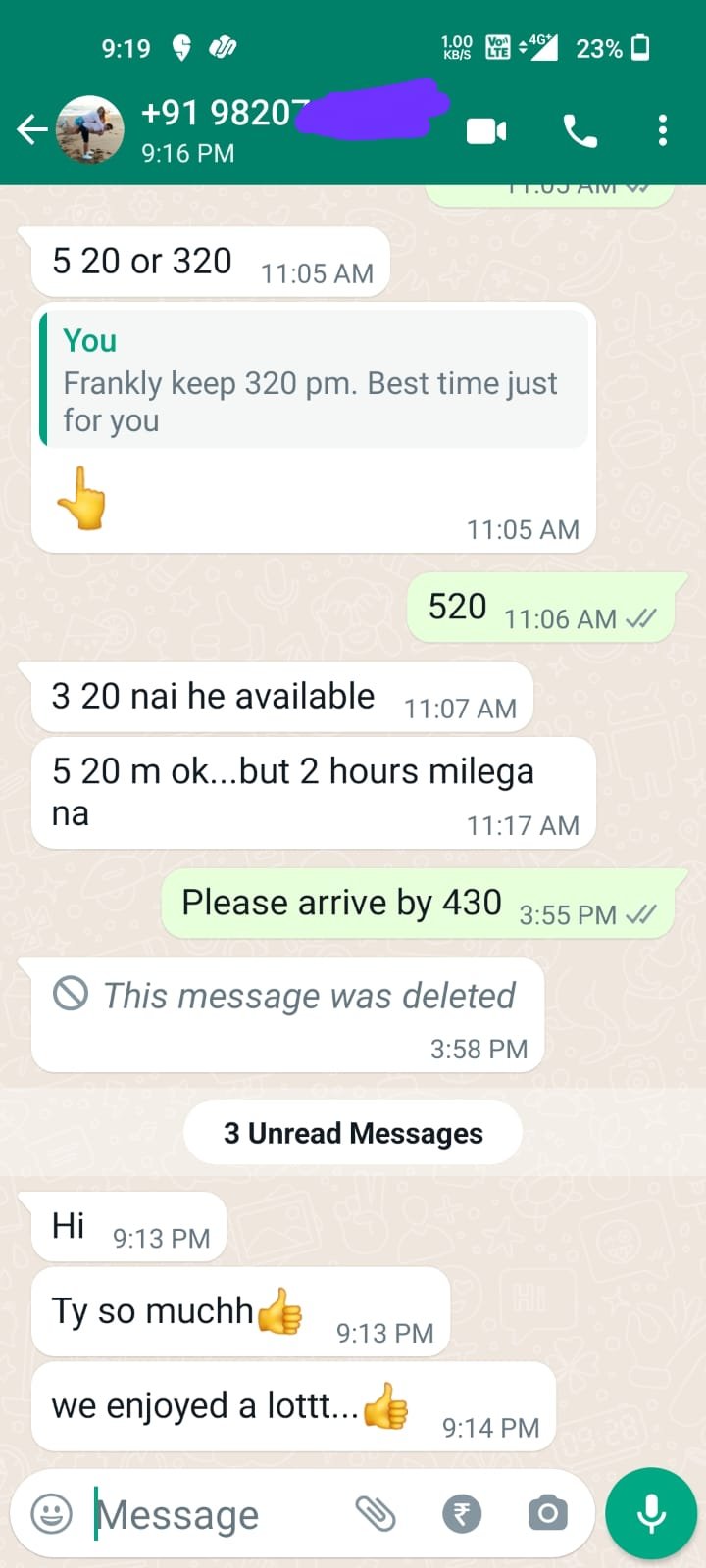Viewport: 706px width, 1568px height.
Task: Open the contact's profile photo
Action: tap(90, 129)
